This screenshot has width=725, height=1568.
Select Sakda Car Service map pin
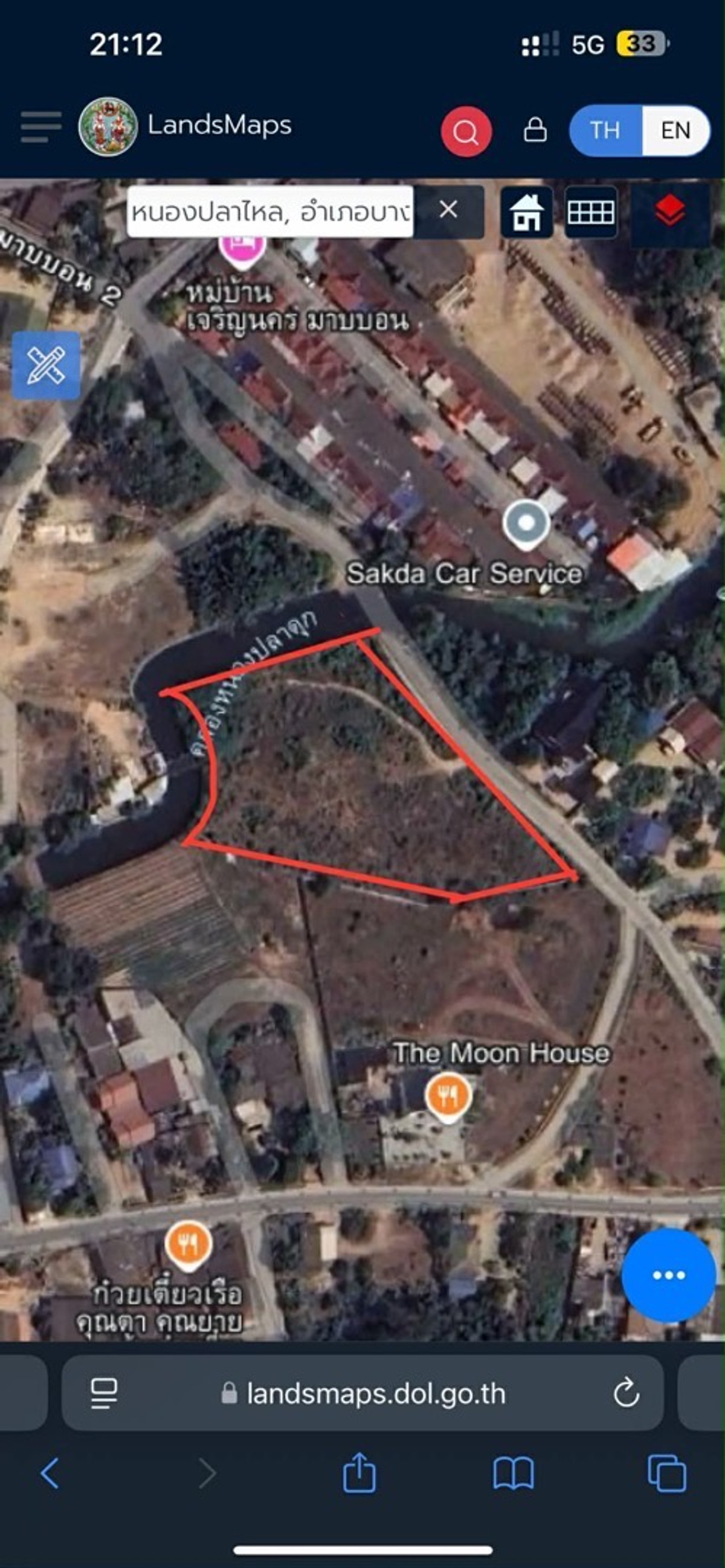526,525
